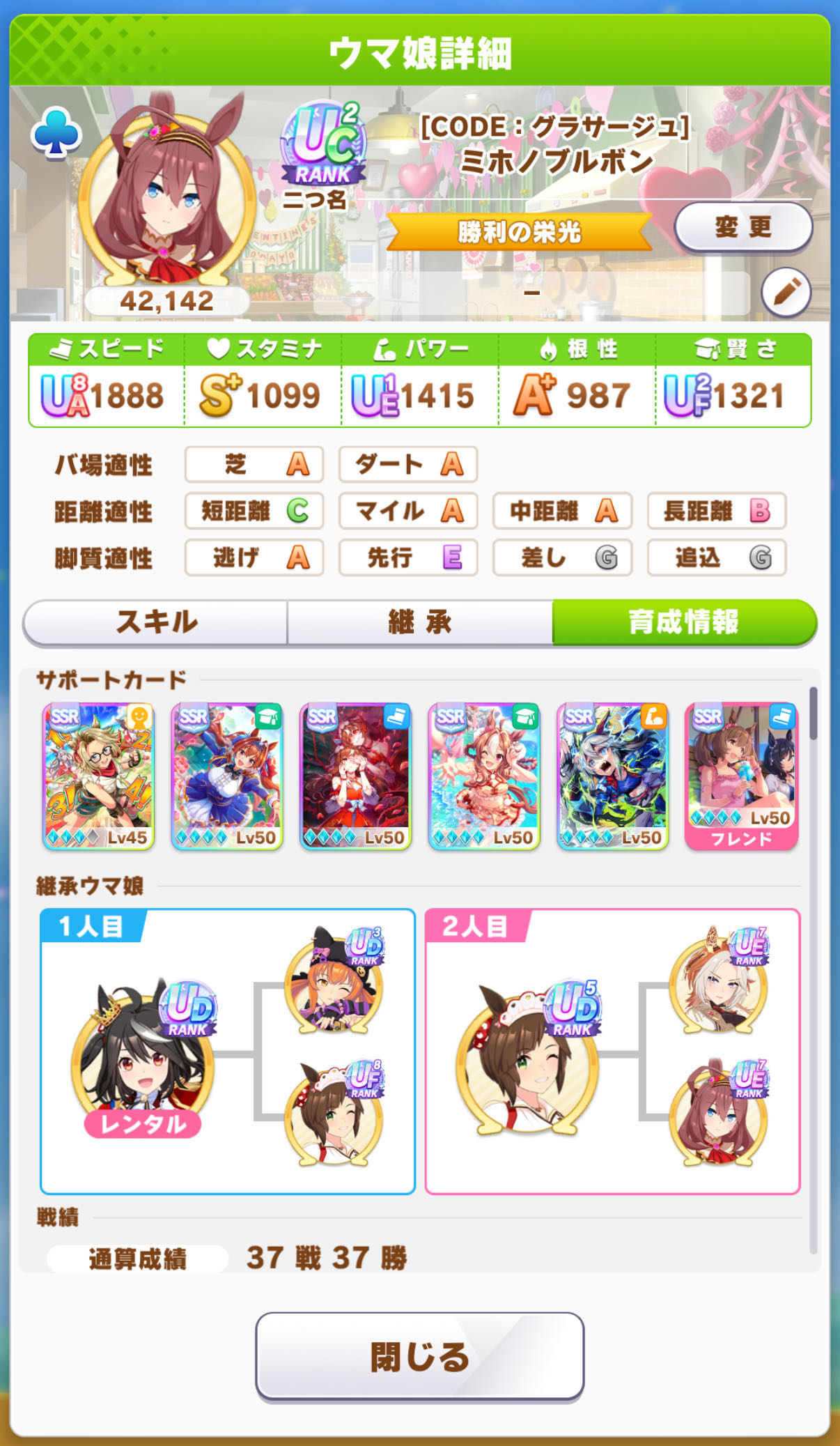
Task: Open the Lv45 support card
Action: pos(98,776)
